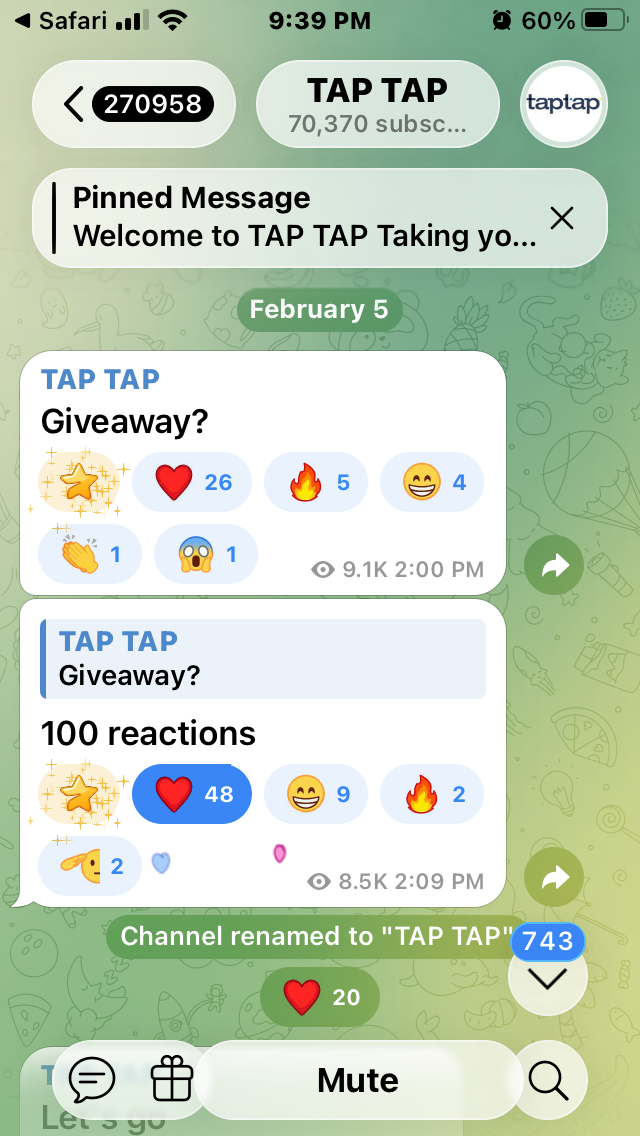Tap the grinning reaction showing 9

coord(316,795)
